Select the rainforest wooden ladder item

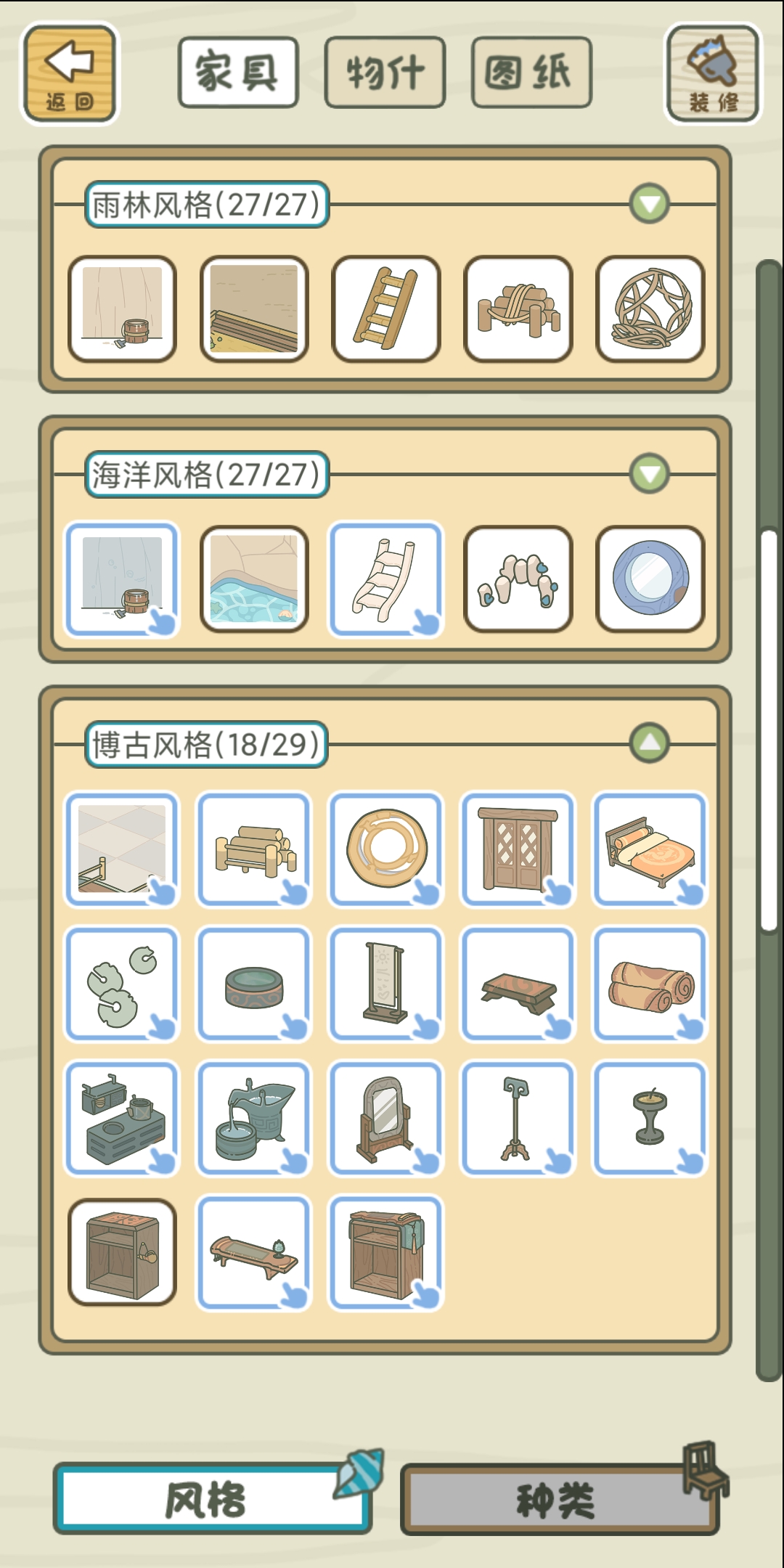385,309
